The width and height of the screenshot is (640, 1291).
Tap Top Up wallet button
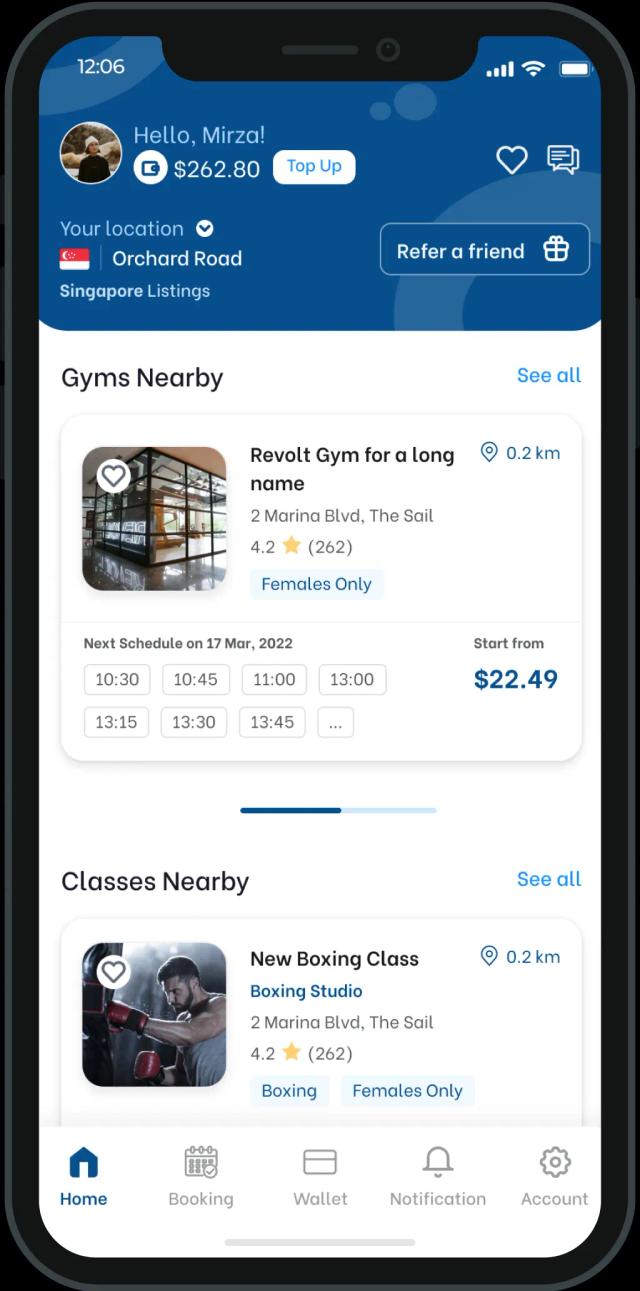click(x=314, y=167)
